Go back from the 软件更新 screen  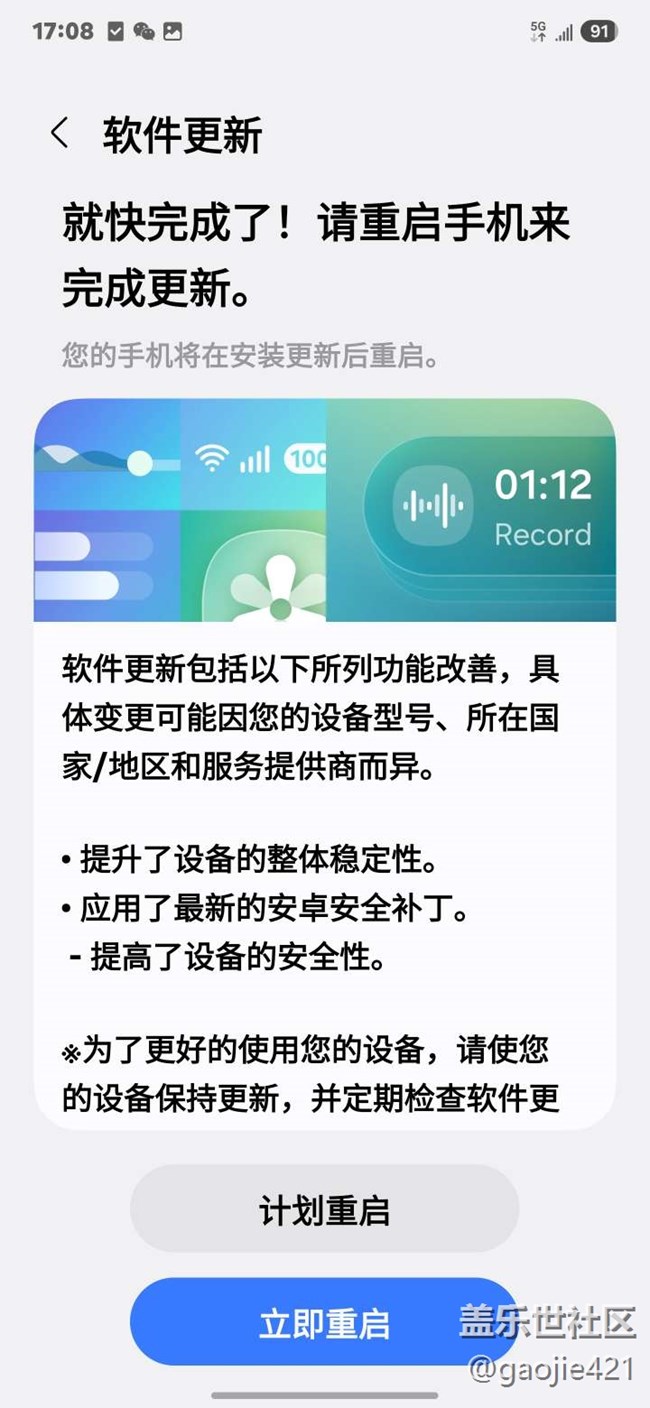60,134
